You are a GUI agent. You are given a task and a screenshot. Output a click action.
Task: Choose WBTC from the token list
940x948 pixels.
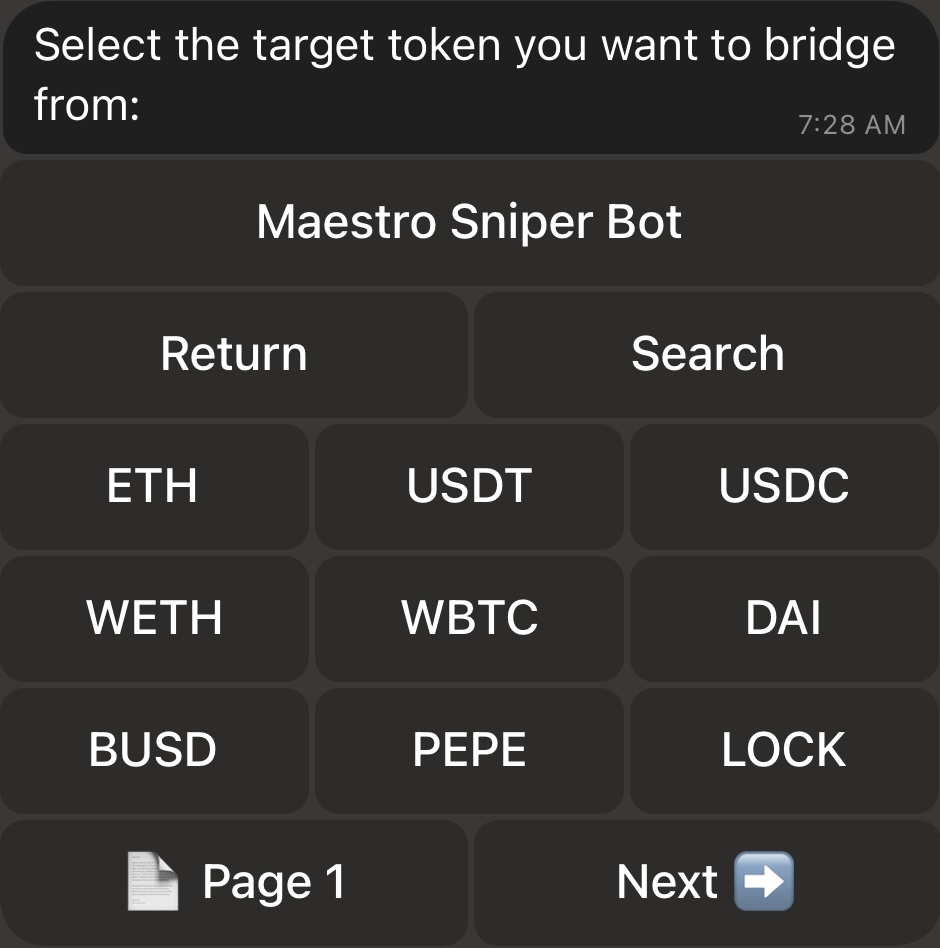tap(469, 619)
